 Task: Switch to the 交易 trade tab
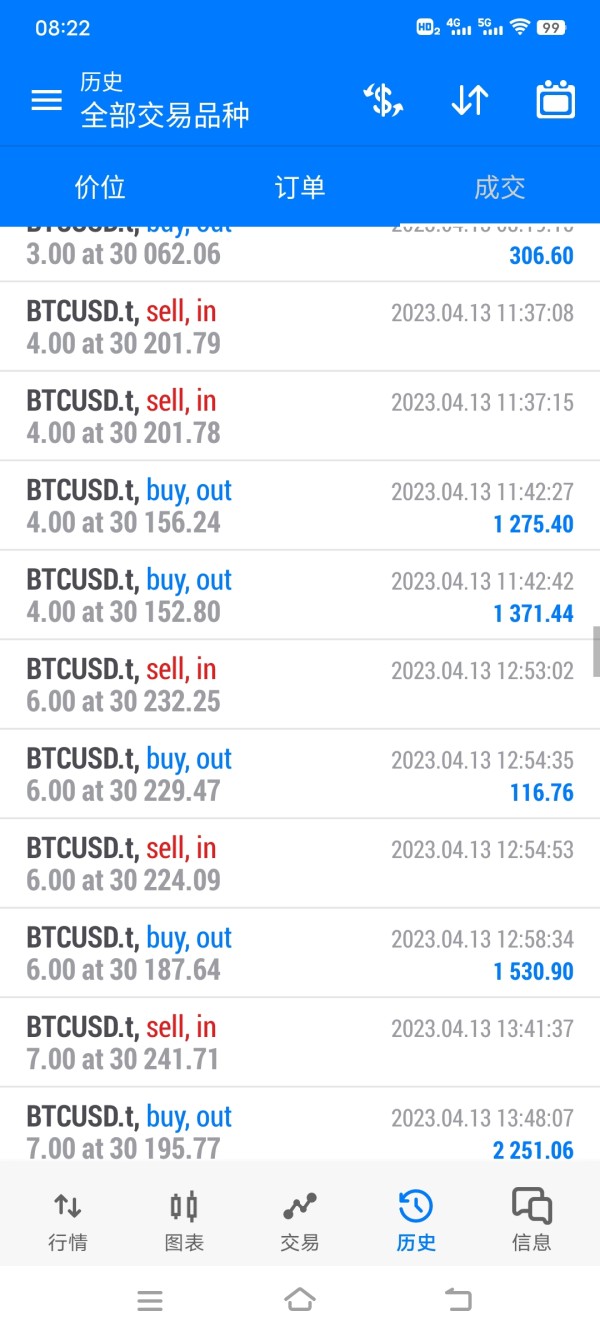[x=300, y=1221]
